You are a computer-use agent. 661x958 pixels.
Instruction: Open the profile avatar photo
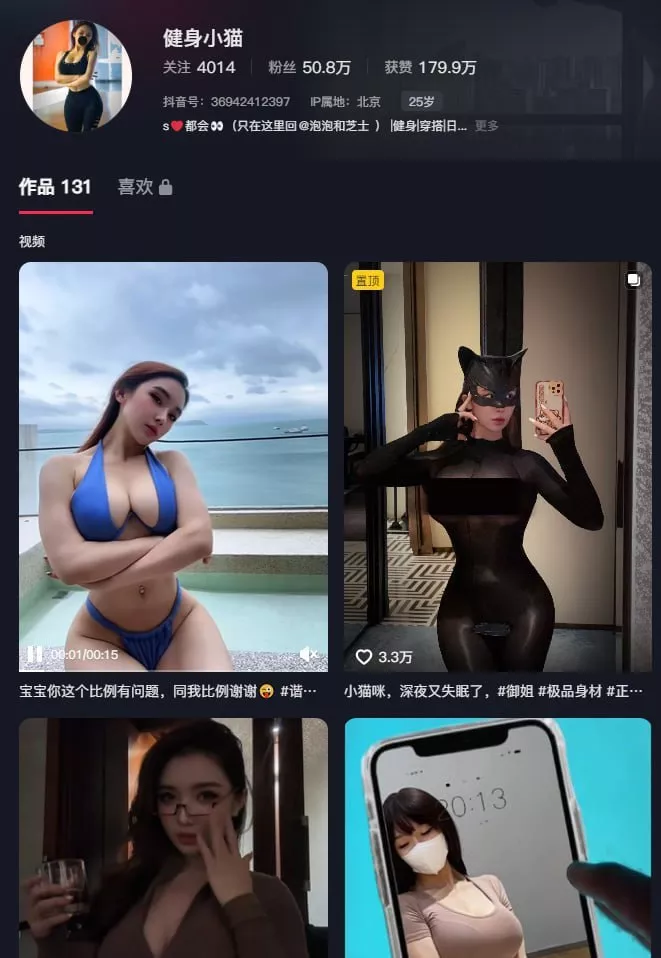(76, 76)
